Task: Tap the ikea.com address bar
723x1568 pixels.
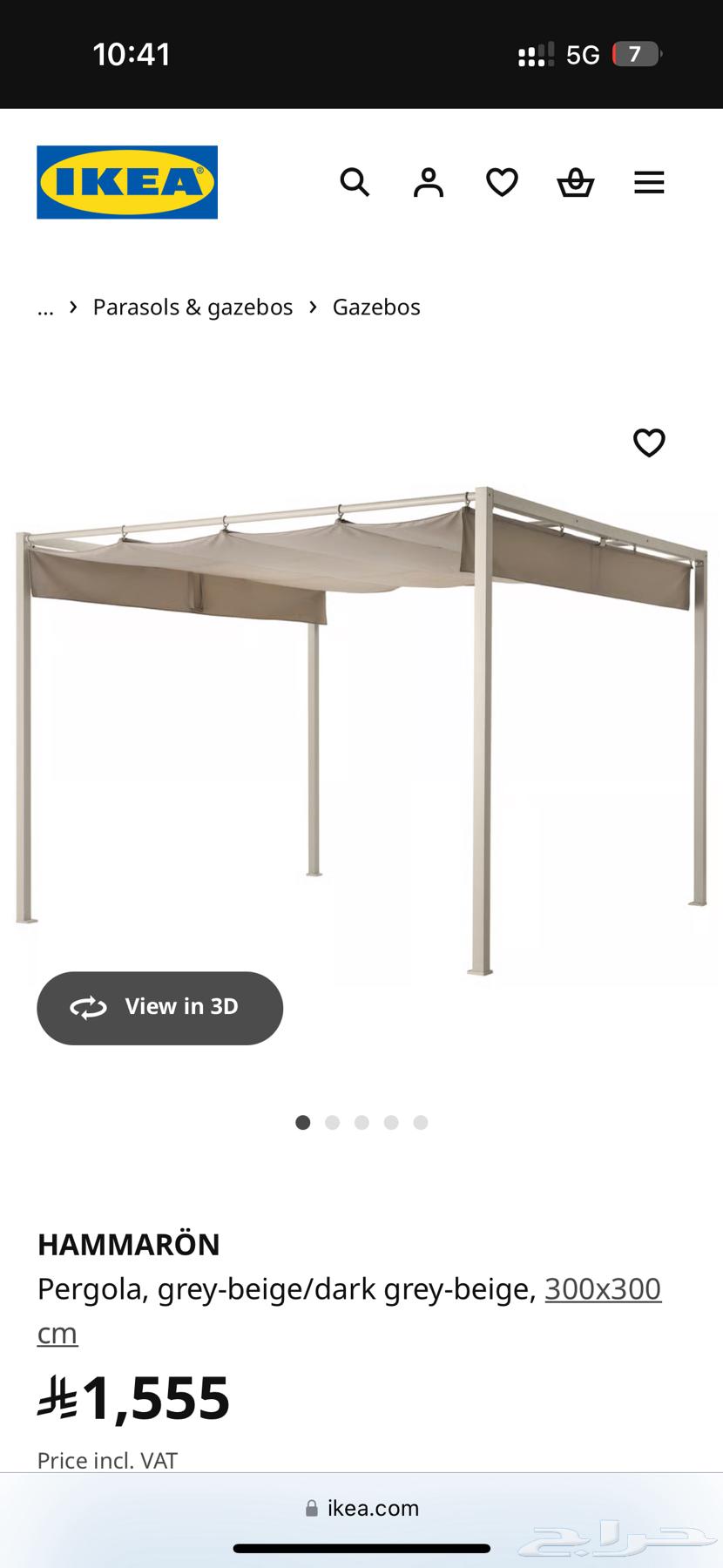Action: (x=361, y=1509)
